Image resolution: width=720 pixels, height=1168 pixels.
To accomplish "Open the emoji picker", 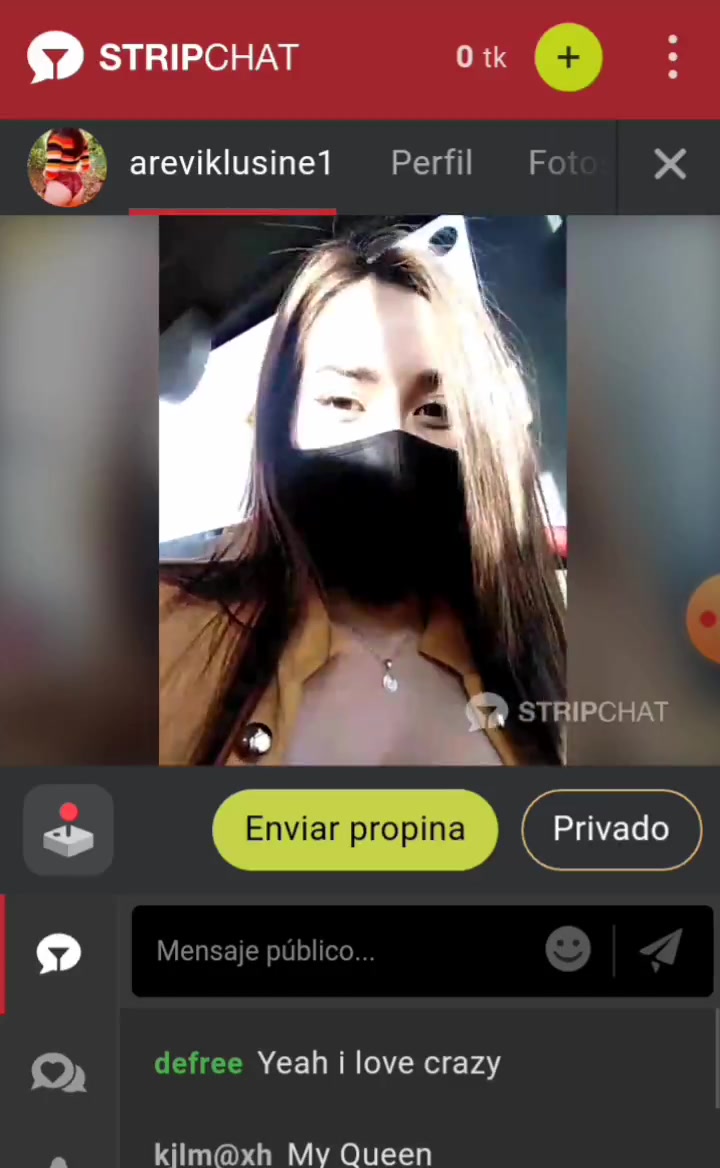I will [x=568, y=950].
